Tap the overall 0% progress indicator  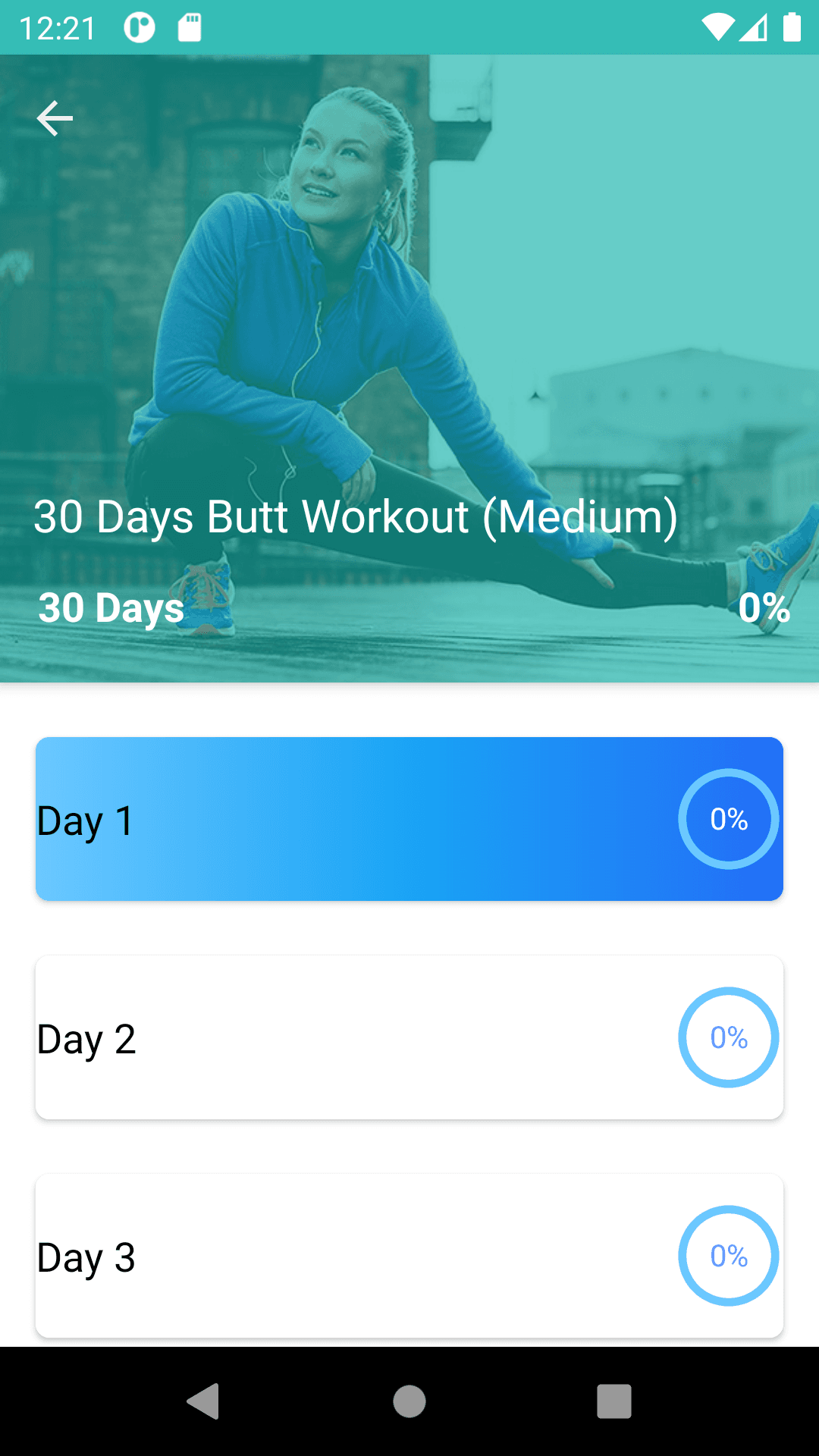764,607
